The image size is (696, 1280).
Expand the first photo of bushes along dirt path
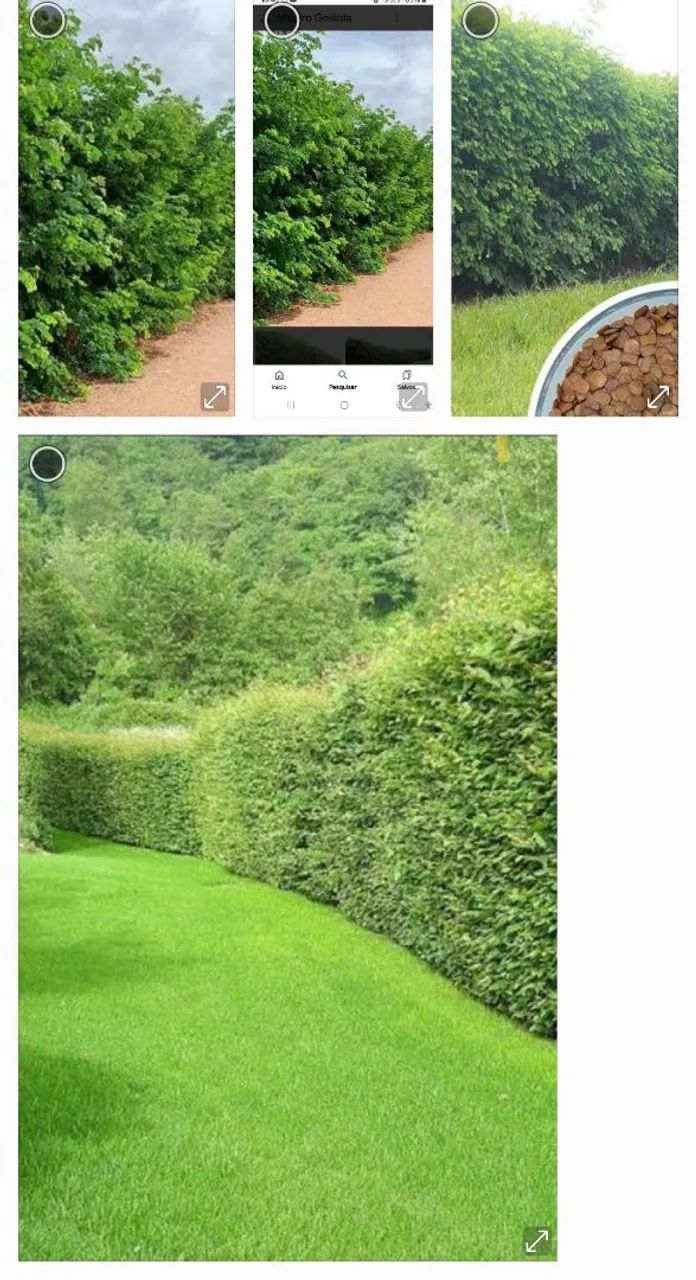coord(215,397)
